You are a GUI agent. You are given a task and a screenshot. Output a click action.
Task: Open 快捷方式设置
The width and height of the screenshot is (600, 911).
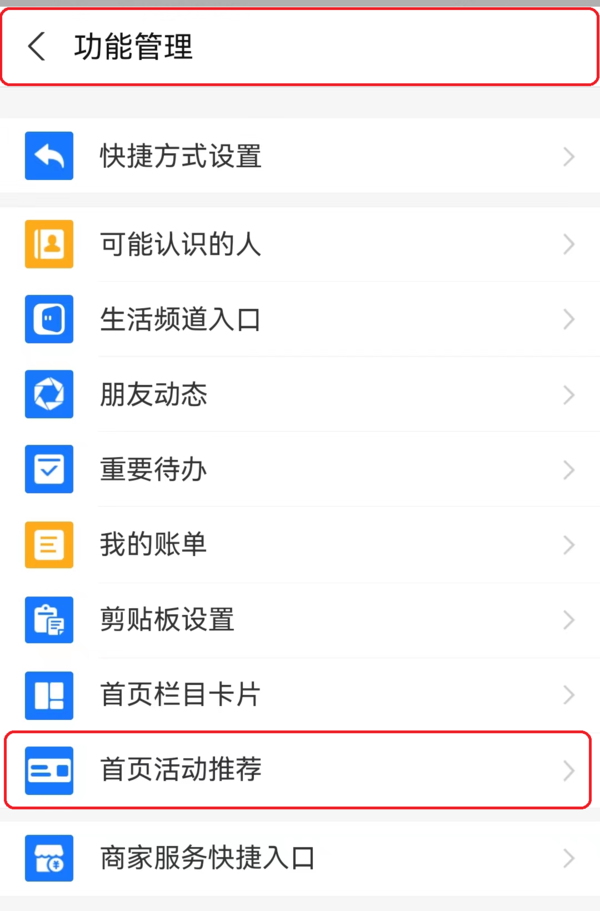point(300,156)
